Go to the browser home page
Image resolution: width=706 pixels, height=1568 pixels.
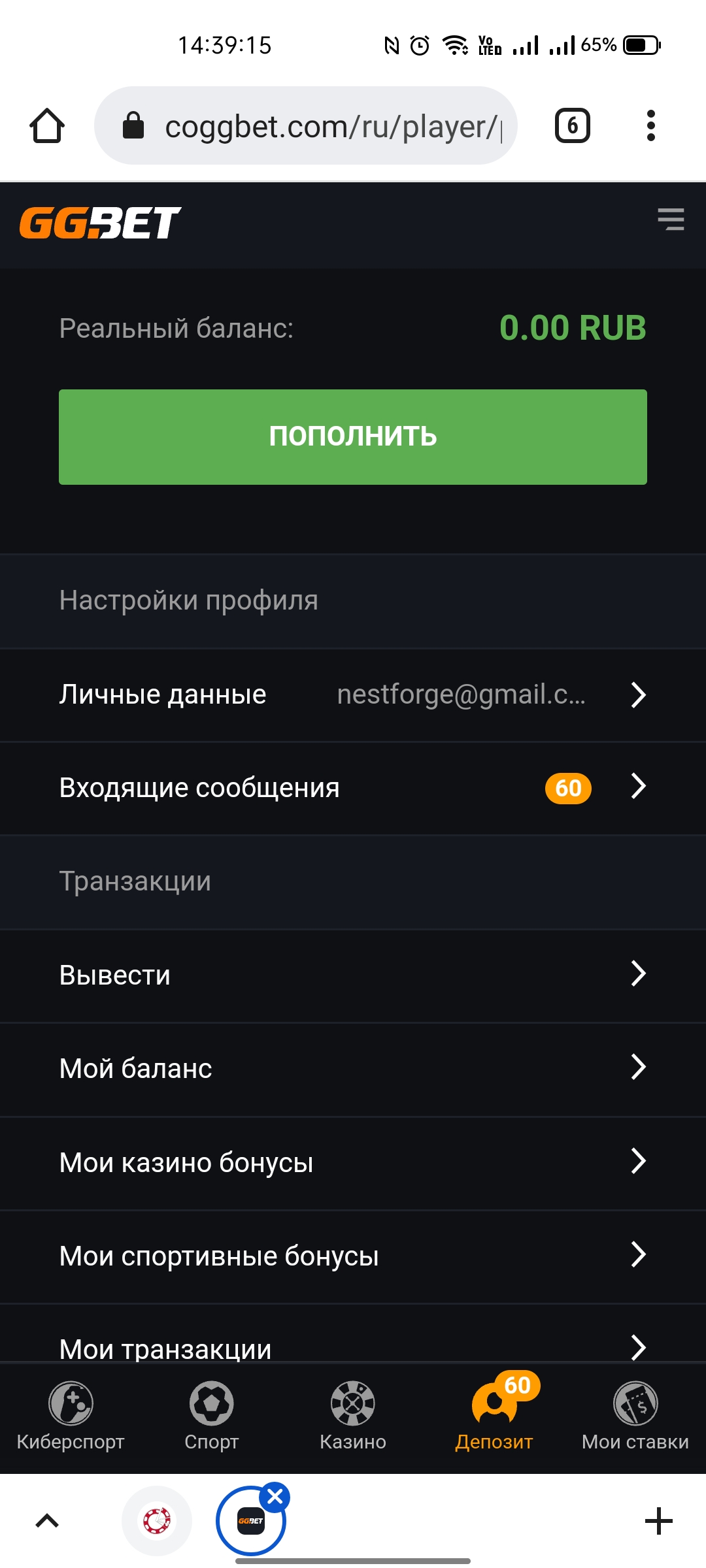pos(47,125)
